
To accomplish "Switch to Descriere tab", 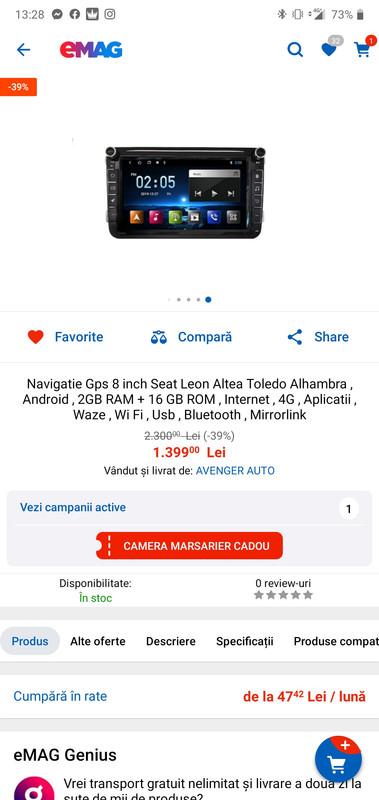I will click(x=171, y=641).
